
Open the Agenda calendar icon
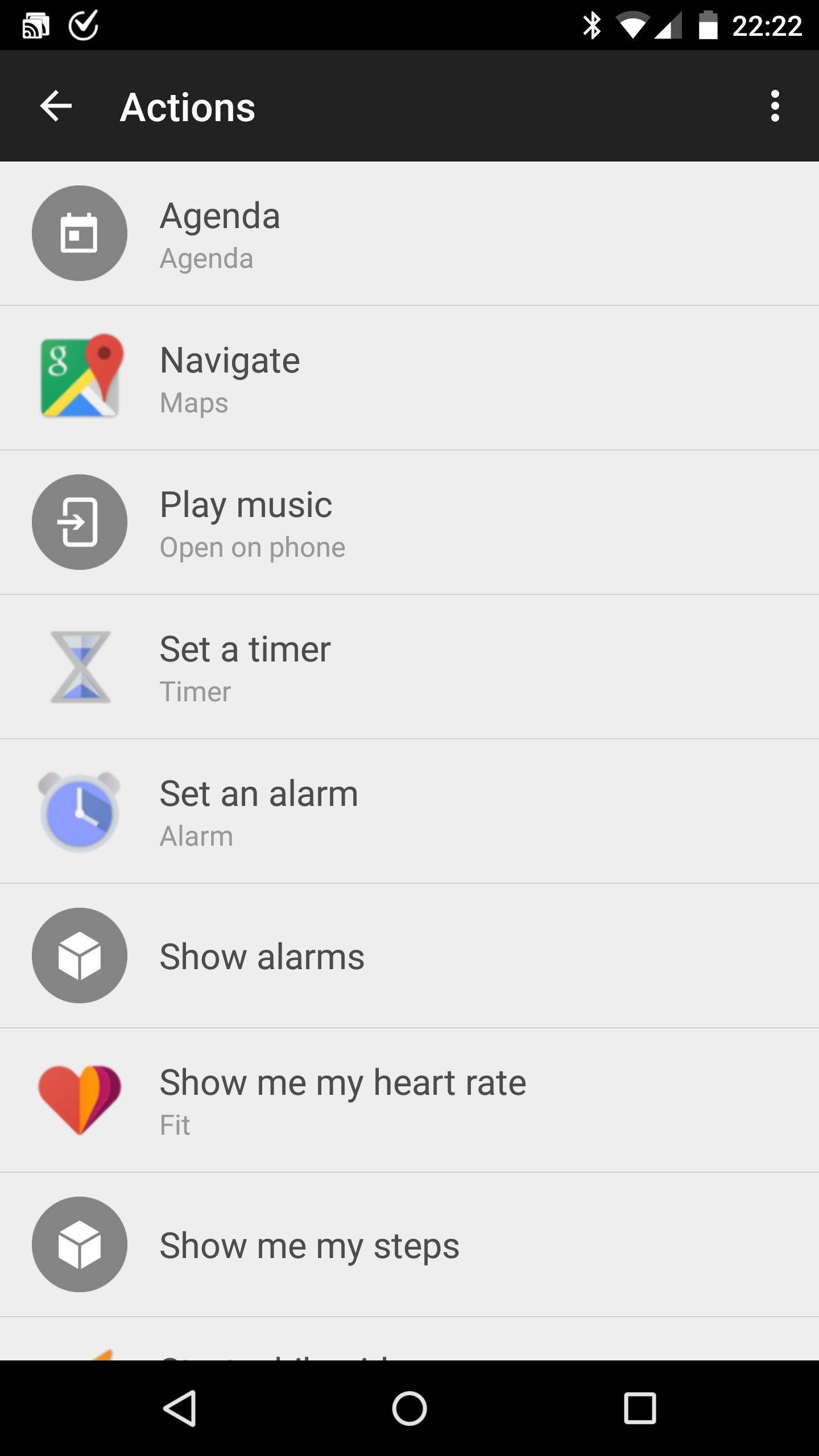[x=80, y=233]
